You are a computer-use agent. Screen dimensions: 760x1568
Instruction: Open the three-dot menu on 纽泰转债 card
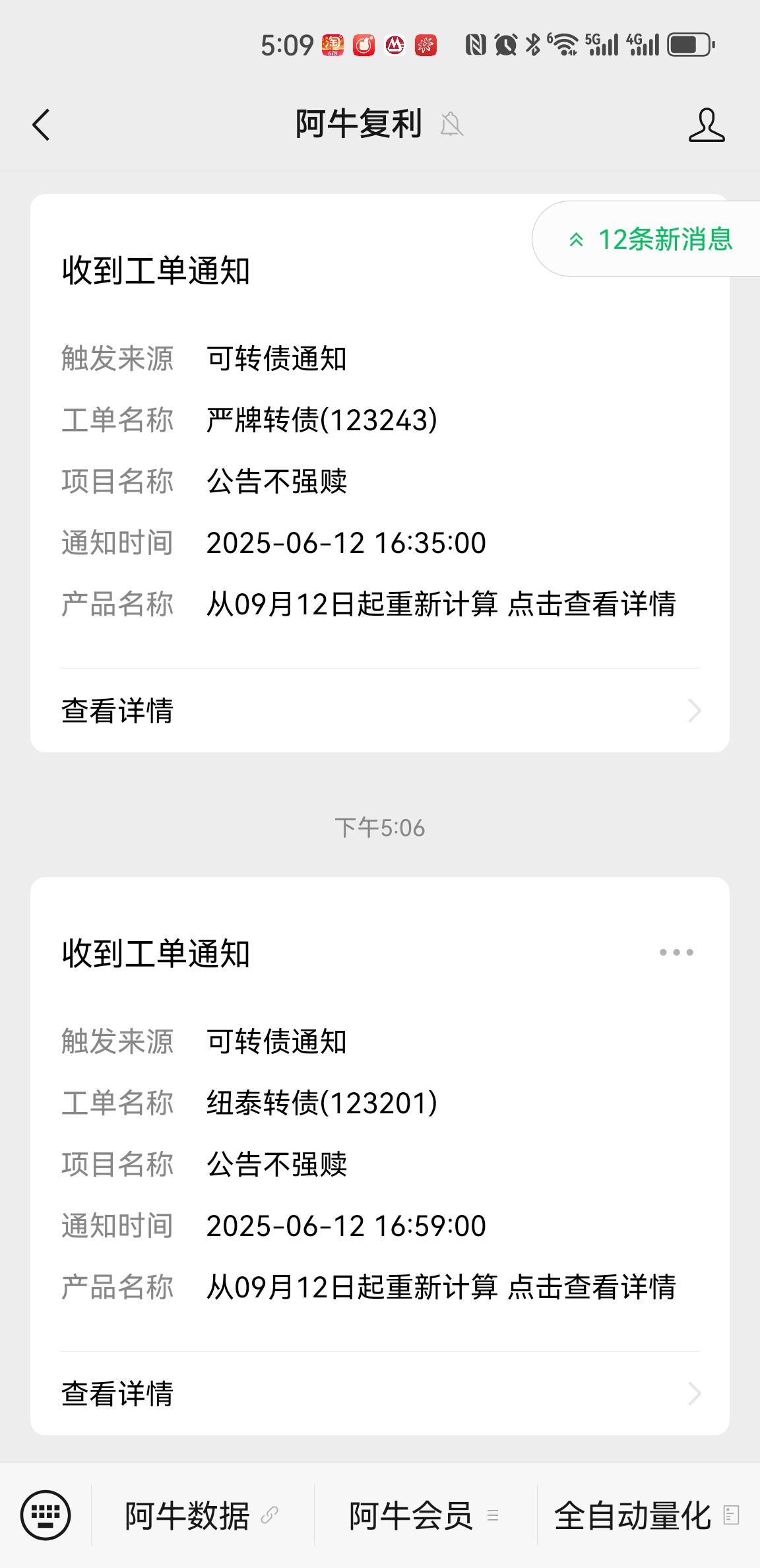[x=676, y=952]
